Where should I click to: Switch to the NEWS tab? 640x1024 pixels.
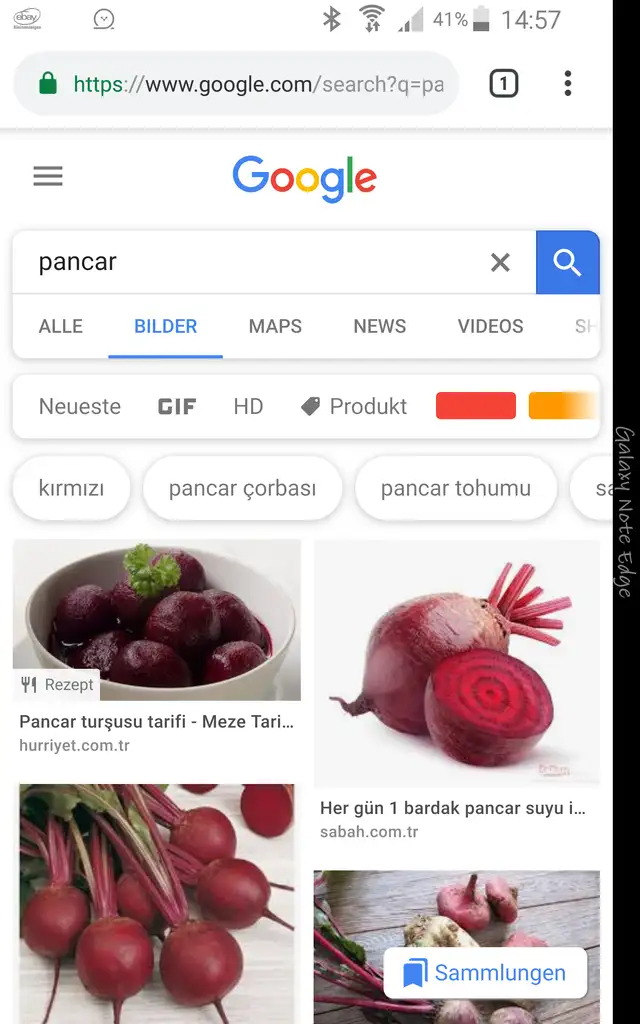pos(379,327)
